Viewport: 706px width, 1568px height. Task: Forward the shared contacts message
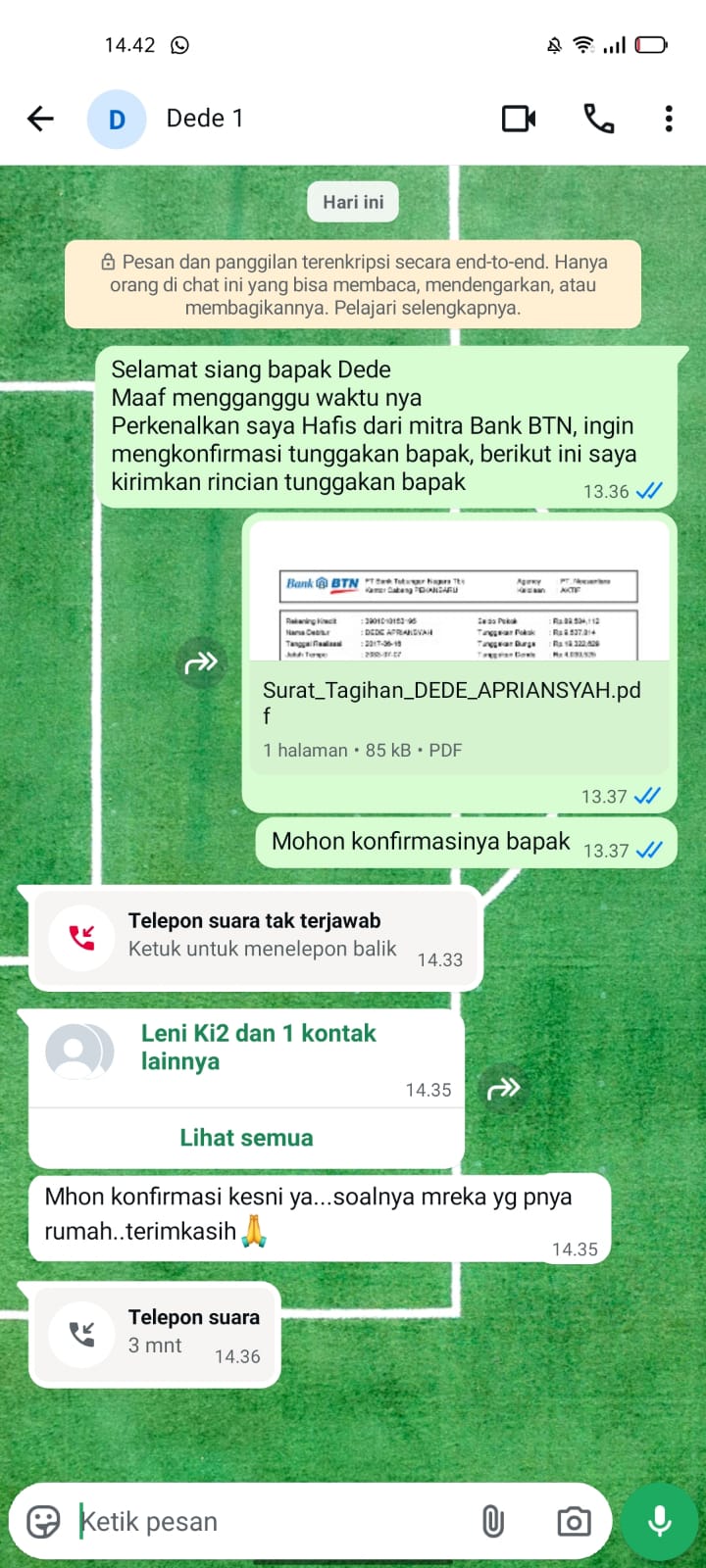[504, 1088]
